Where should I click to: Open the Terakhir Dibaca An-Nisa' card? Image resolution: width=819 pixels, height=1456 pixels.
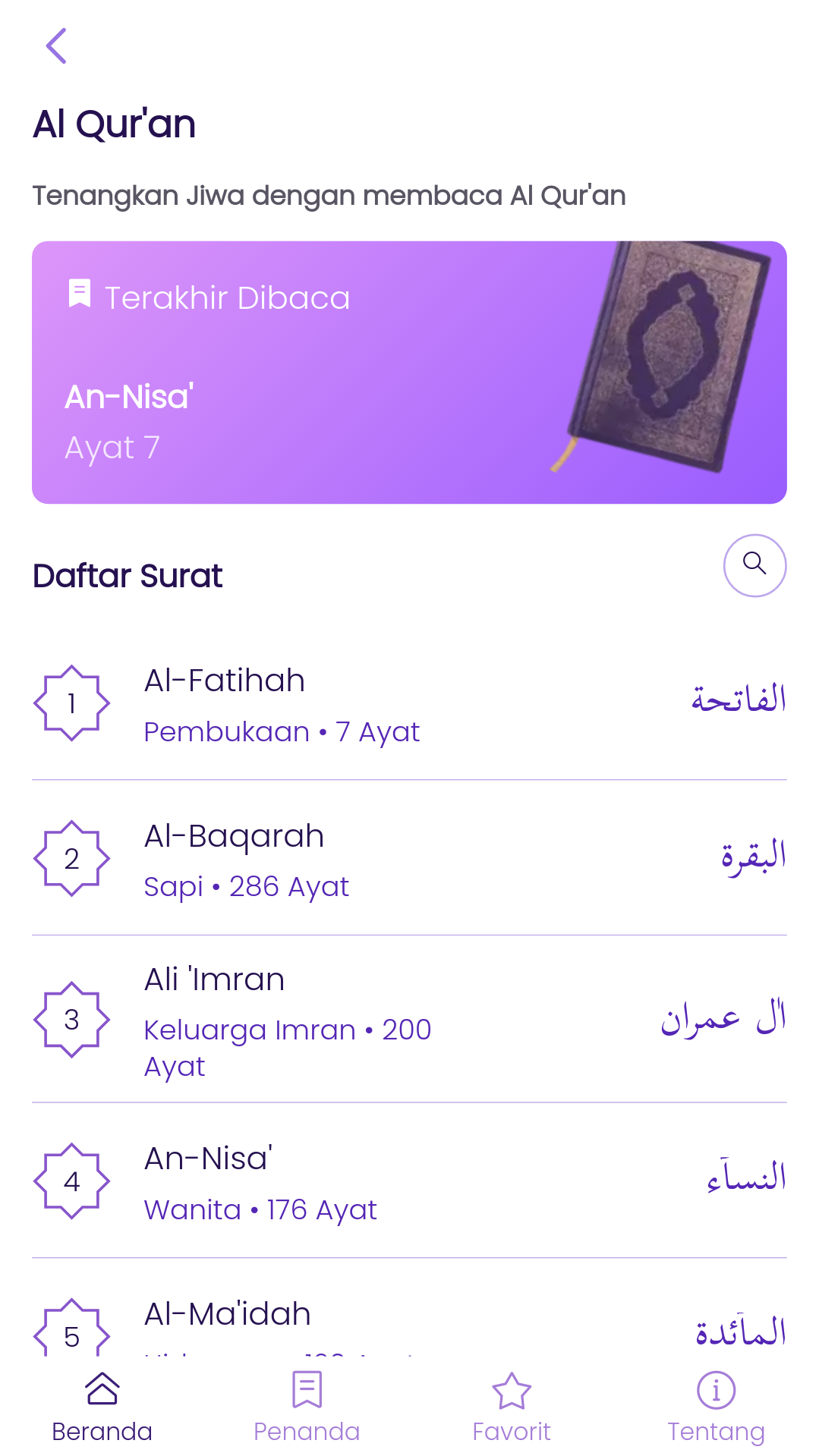click(x=408, y=372)
